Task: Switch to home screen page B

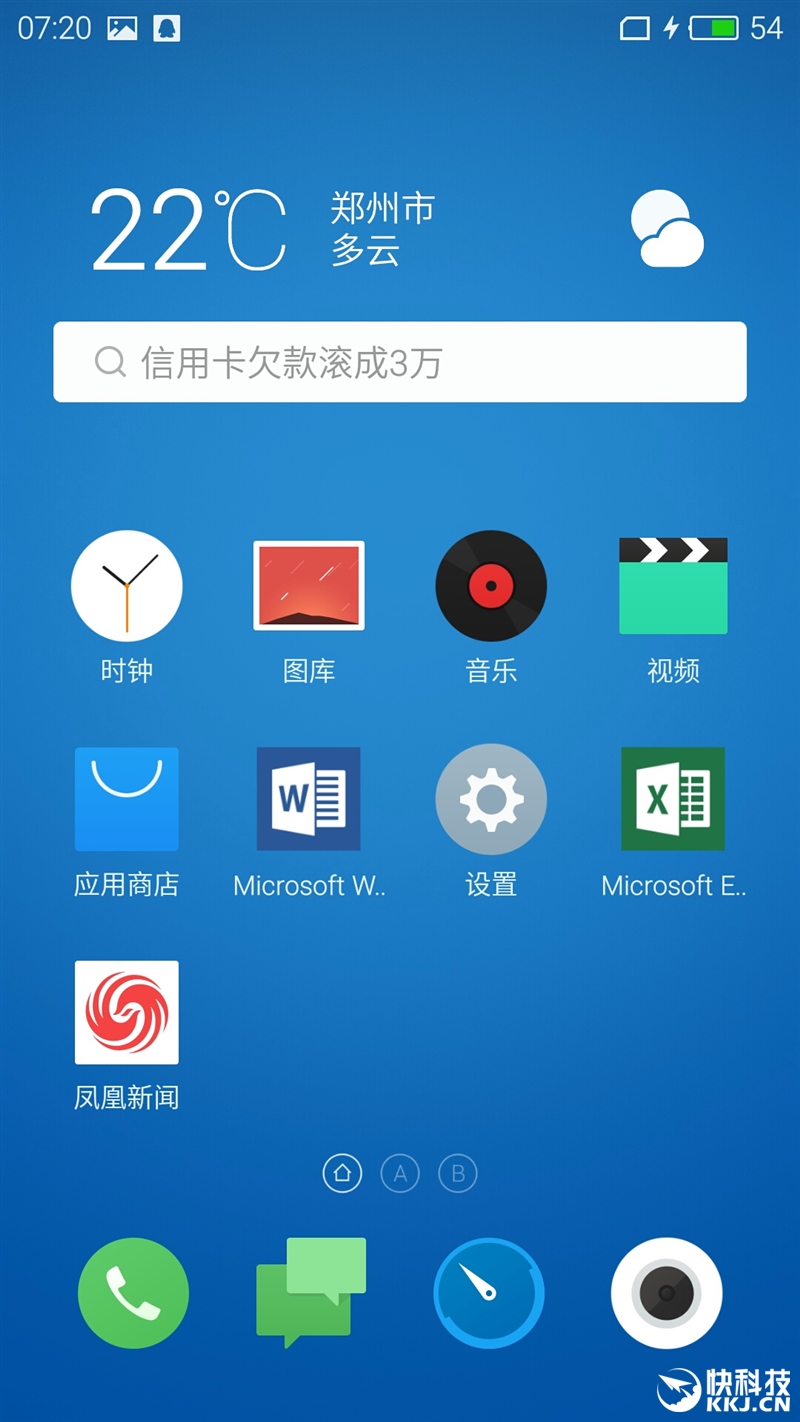Action: [458, 1174]
